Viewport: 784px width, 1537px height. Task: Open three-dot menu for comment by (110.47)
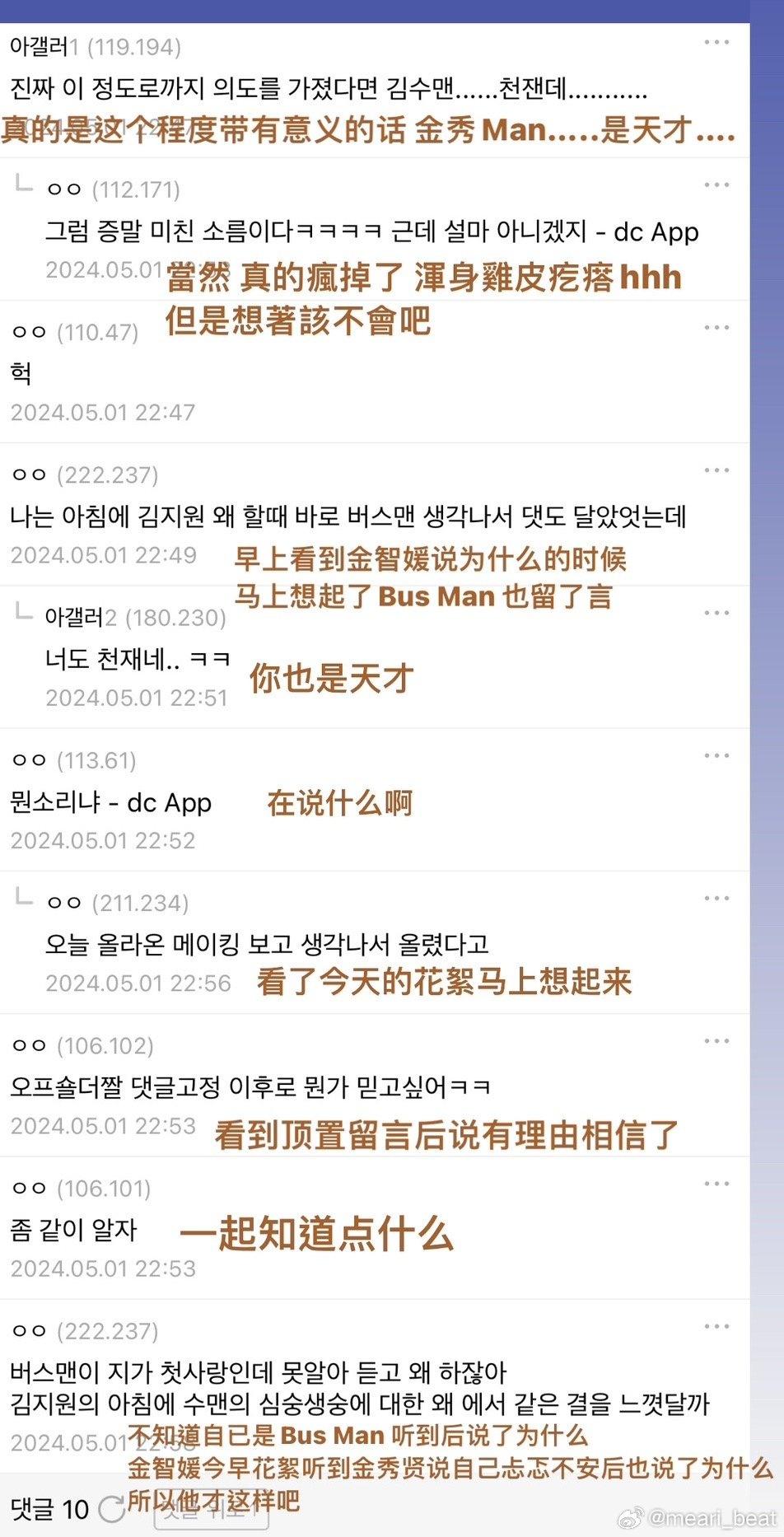tap(716, 328)
